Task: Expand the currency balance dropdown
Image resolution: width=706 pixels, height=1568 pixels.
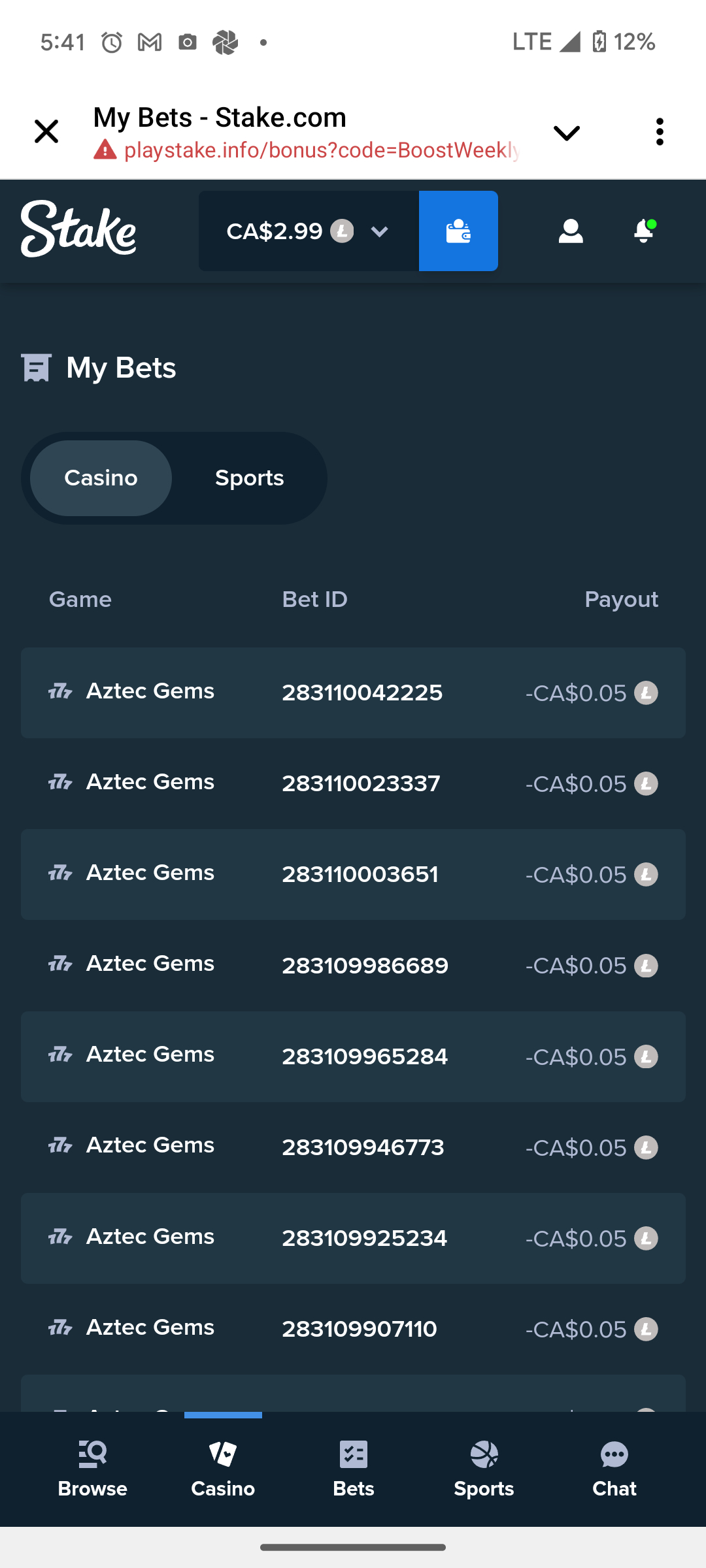Action: click(x=380, y=231)
